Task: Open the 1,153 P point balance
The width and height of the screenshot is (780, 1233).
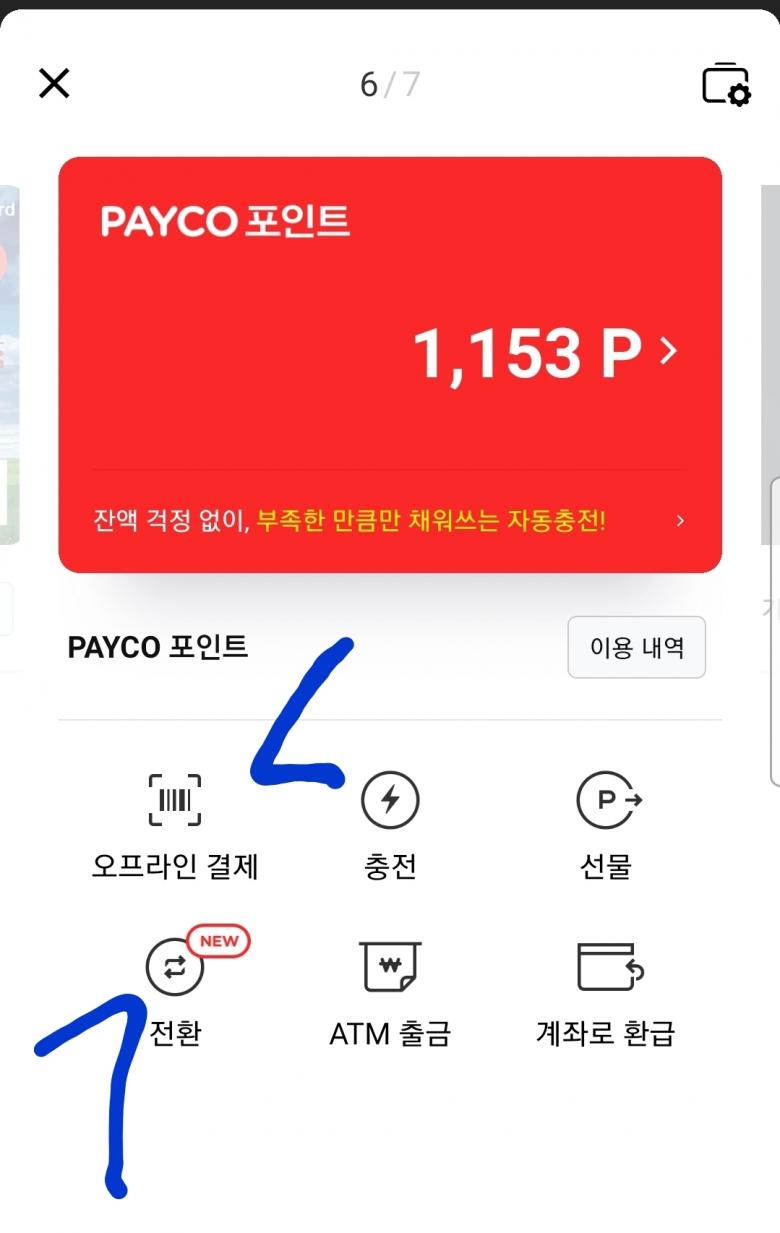Action: pos(545,353)
